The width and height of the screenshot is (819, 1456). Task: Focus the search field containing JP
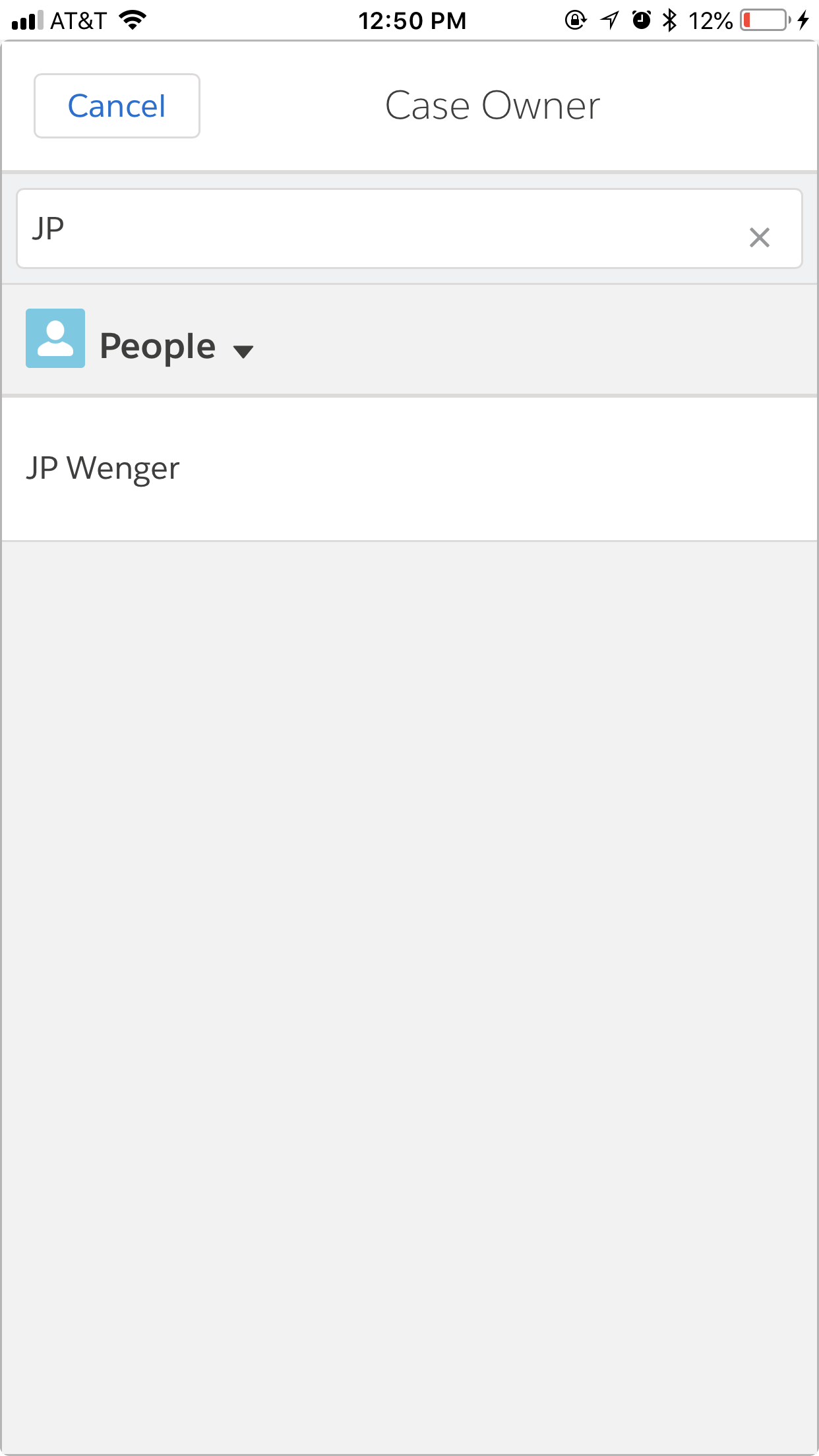[x=382, y=229]
